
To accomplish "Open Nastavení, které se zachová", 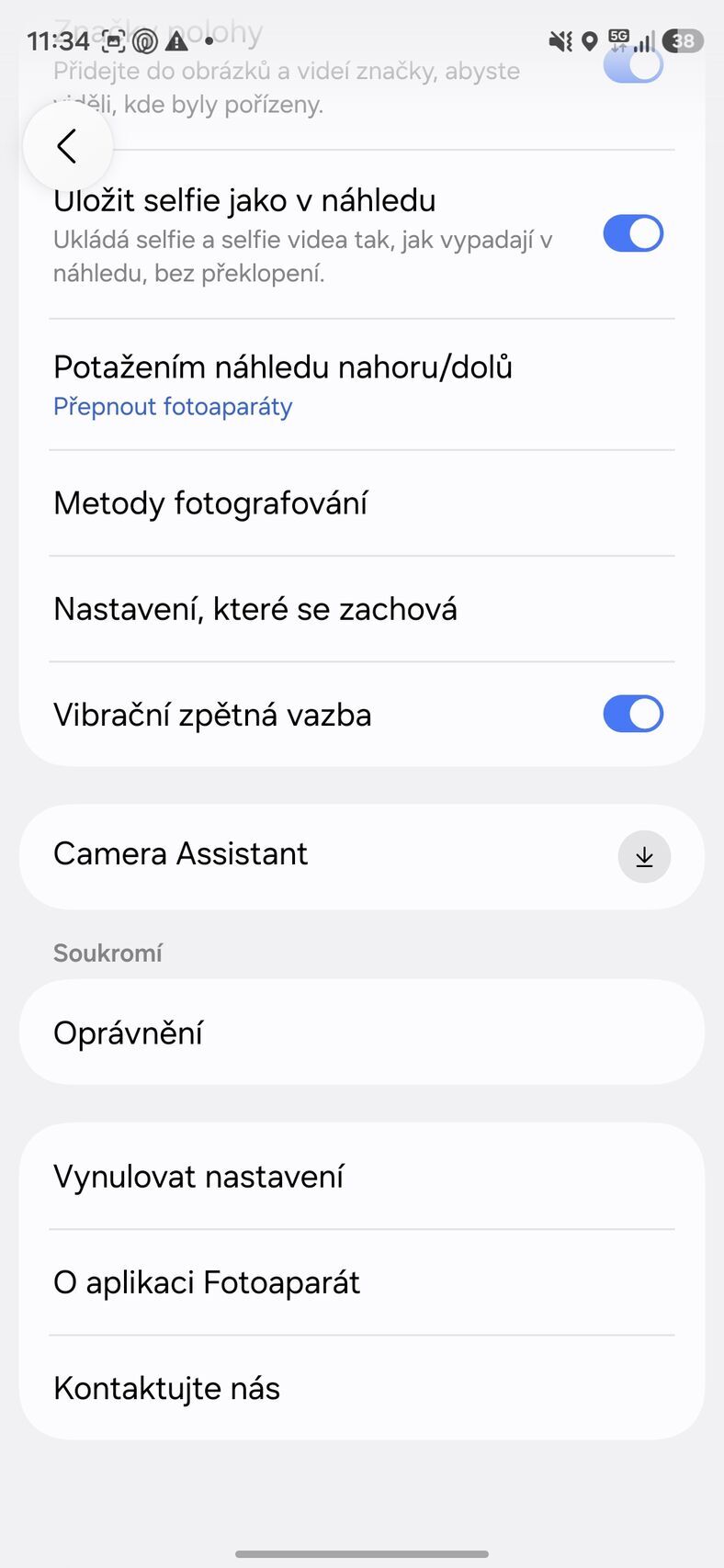I will (255, 609).
